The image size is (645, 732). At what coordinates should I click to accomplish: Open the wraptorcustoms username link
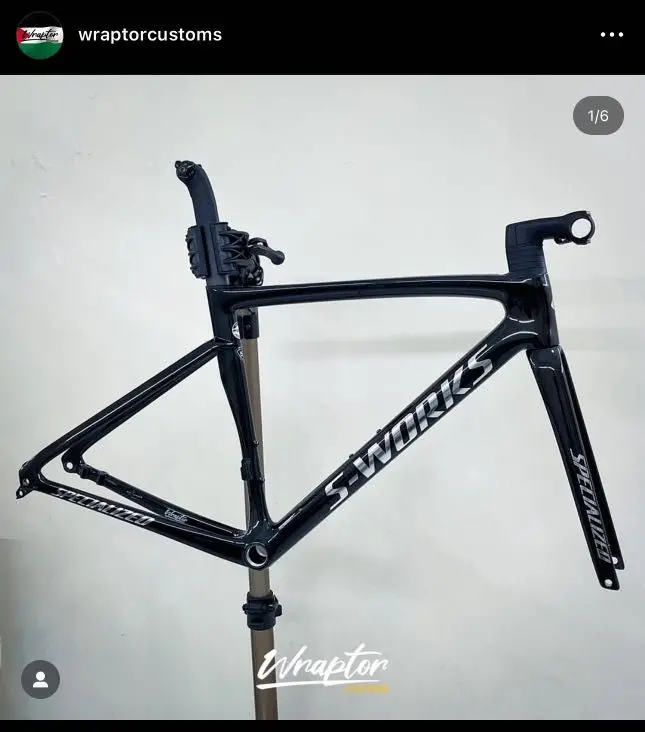[150, 35]
